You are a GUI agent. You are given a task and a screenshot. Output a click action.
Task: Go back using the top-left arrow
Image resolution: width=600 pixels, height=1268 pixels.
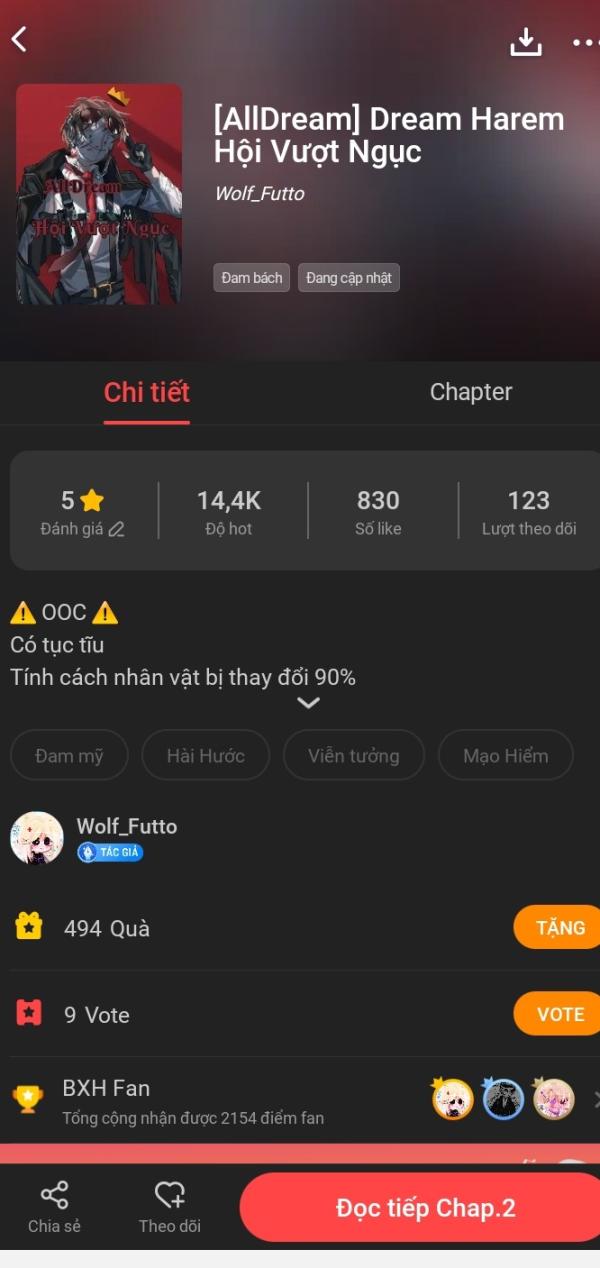tap(19, 39)
